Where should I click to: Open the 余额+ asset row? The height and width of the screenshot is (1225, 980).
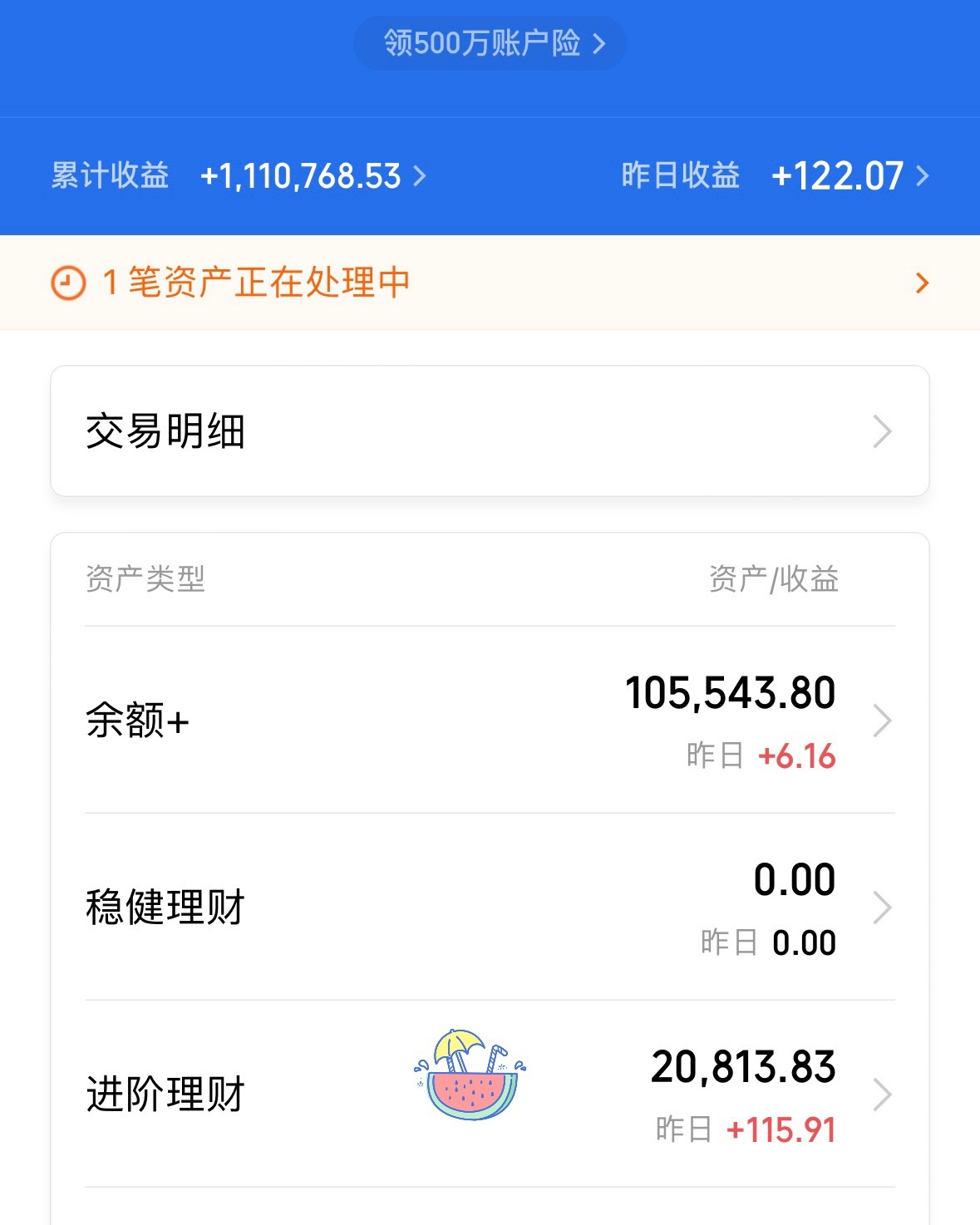pos(490,721)
